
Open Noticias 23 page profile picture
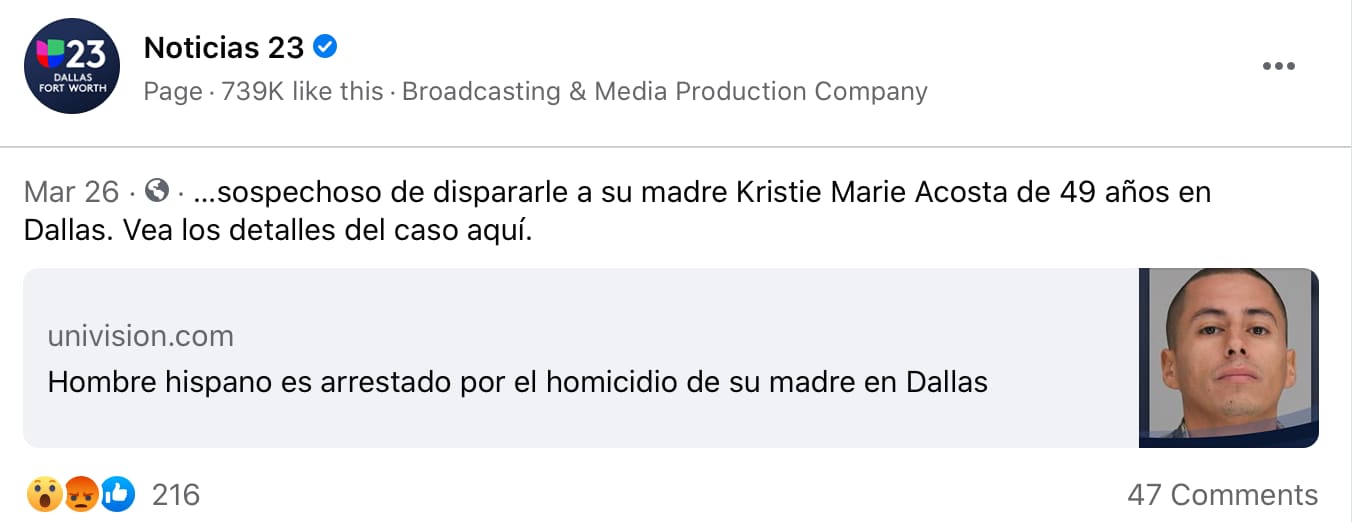(72, 66)
